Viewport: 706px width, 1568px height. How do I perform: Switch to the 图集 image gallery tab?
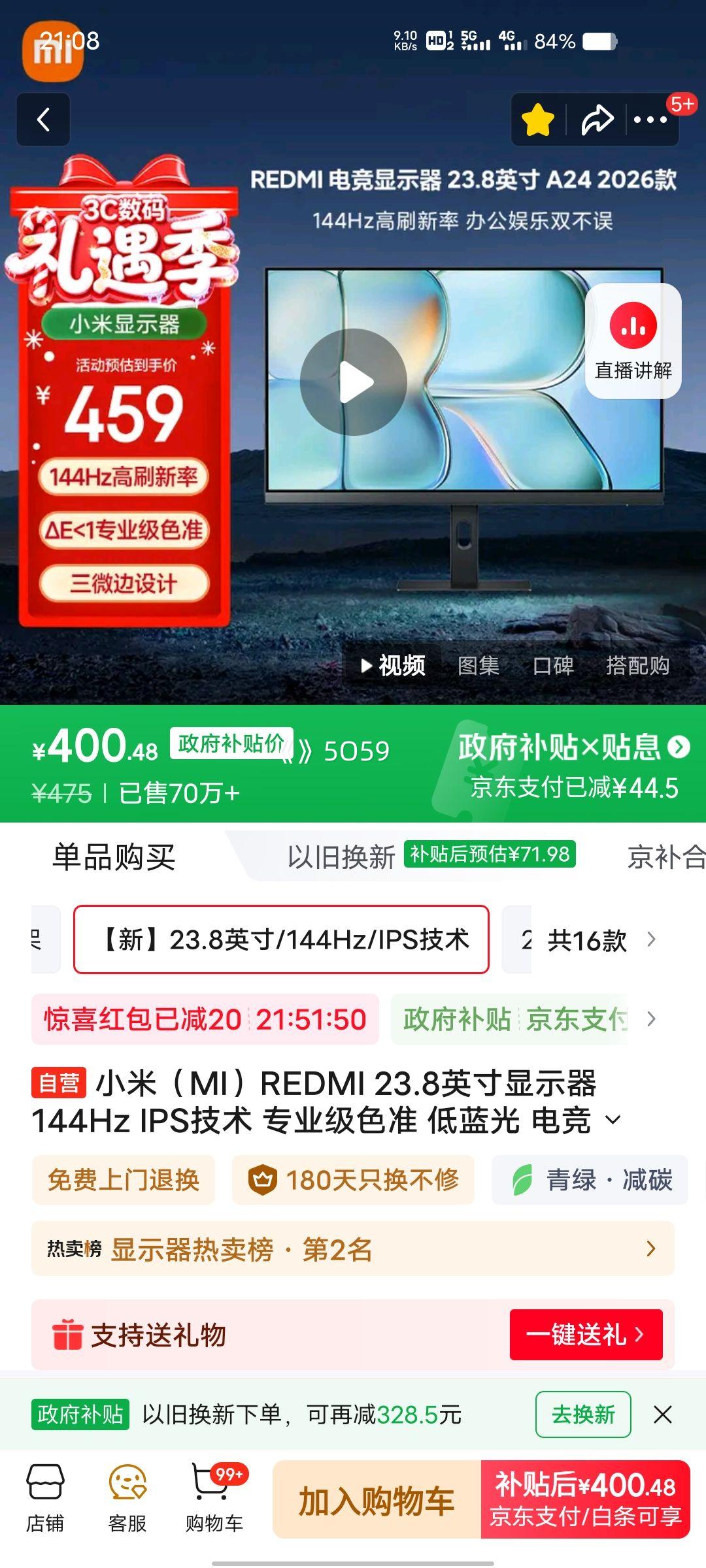(x=480, y=666)
